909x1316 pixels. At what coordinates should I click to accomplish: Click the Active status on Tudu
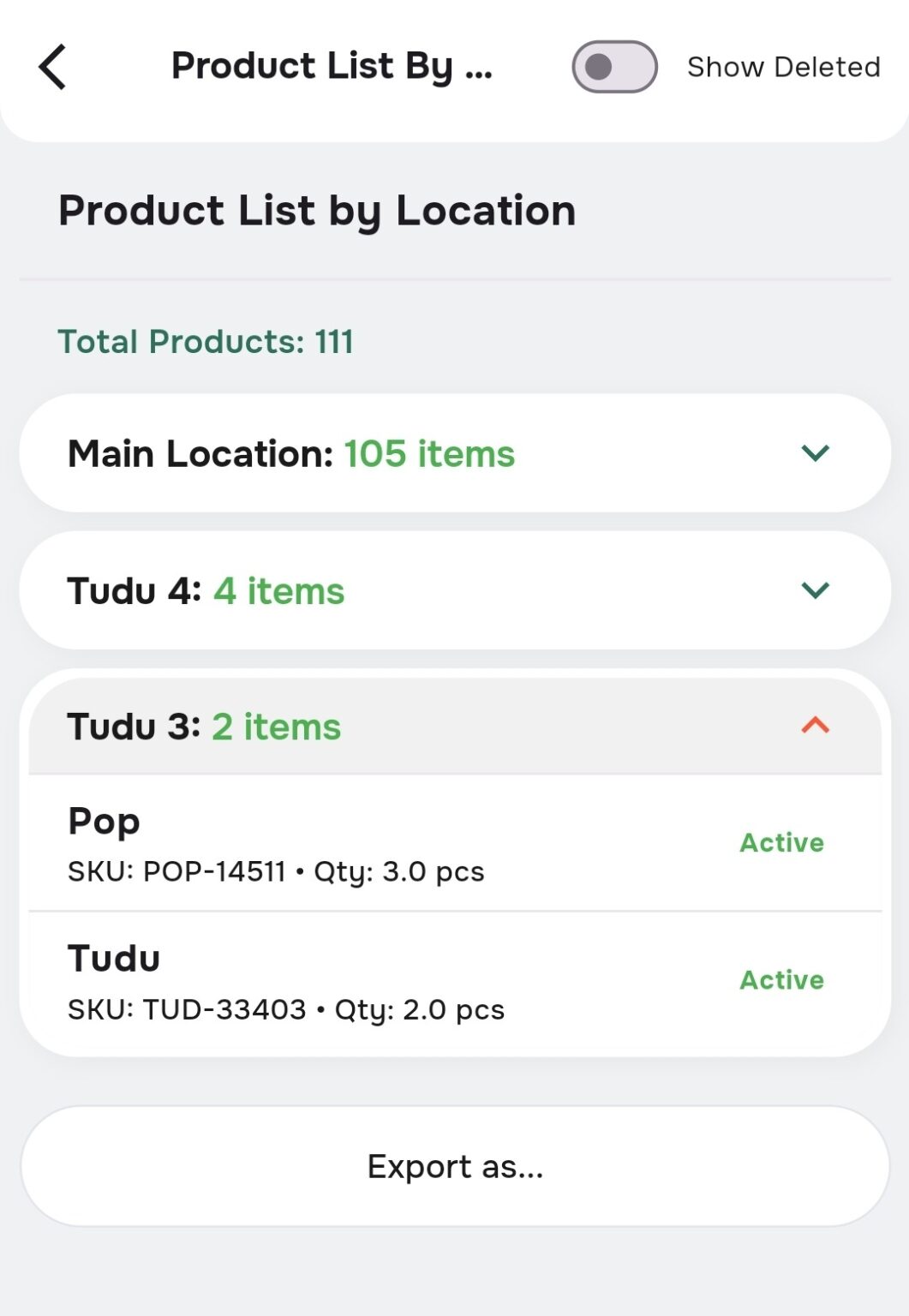(781, 979)
